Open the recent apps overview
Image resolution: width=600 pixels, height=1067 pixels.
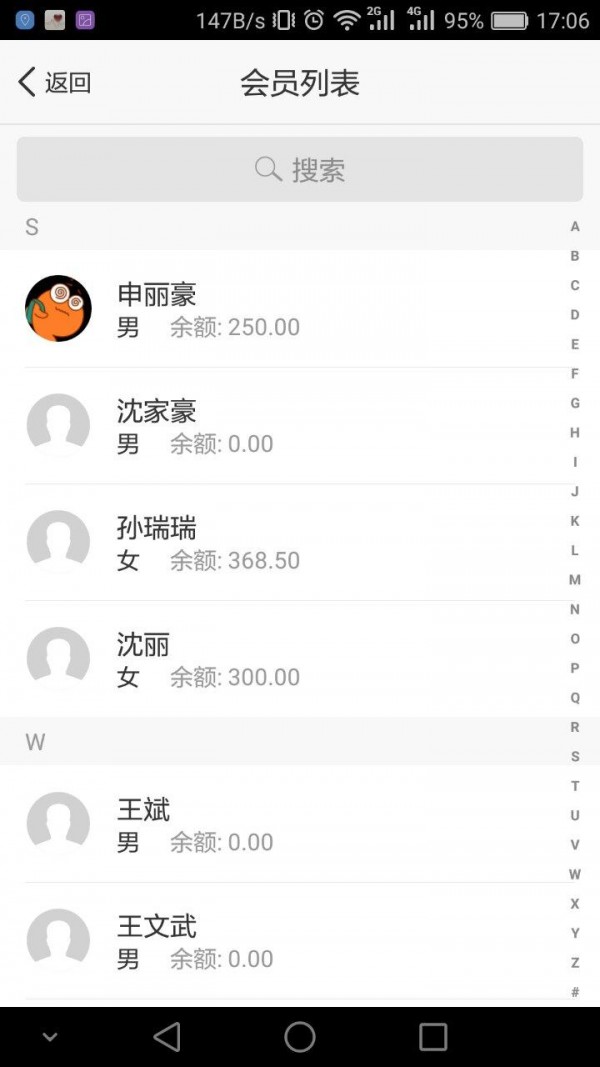(433, 1037)
